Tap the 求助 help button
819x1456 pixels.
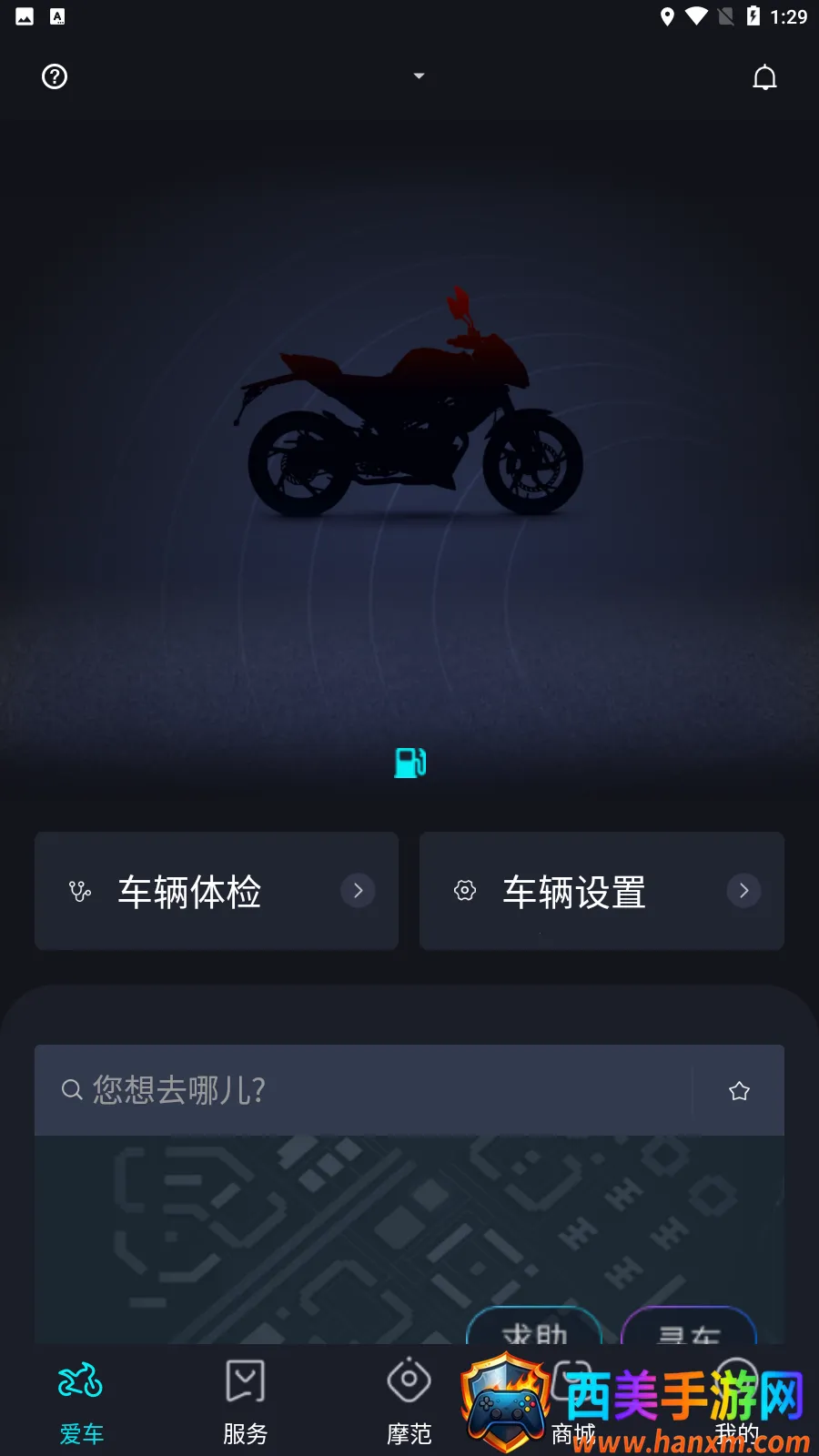click(x=534, y=1329)
